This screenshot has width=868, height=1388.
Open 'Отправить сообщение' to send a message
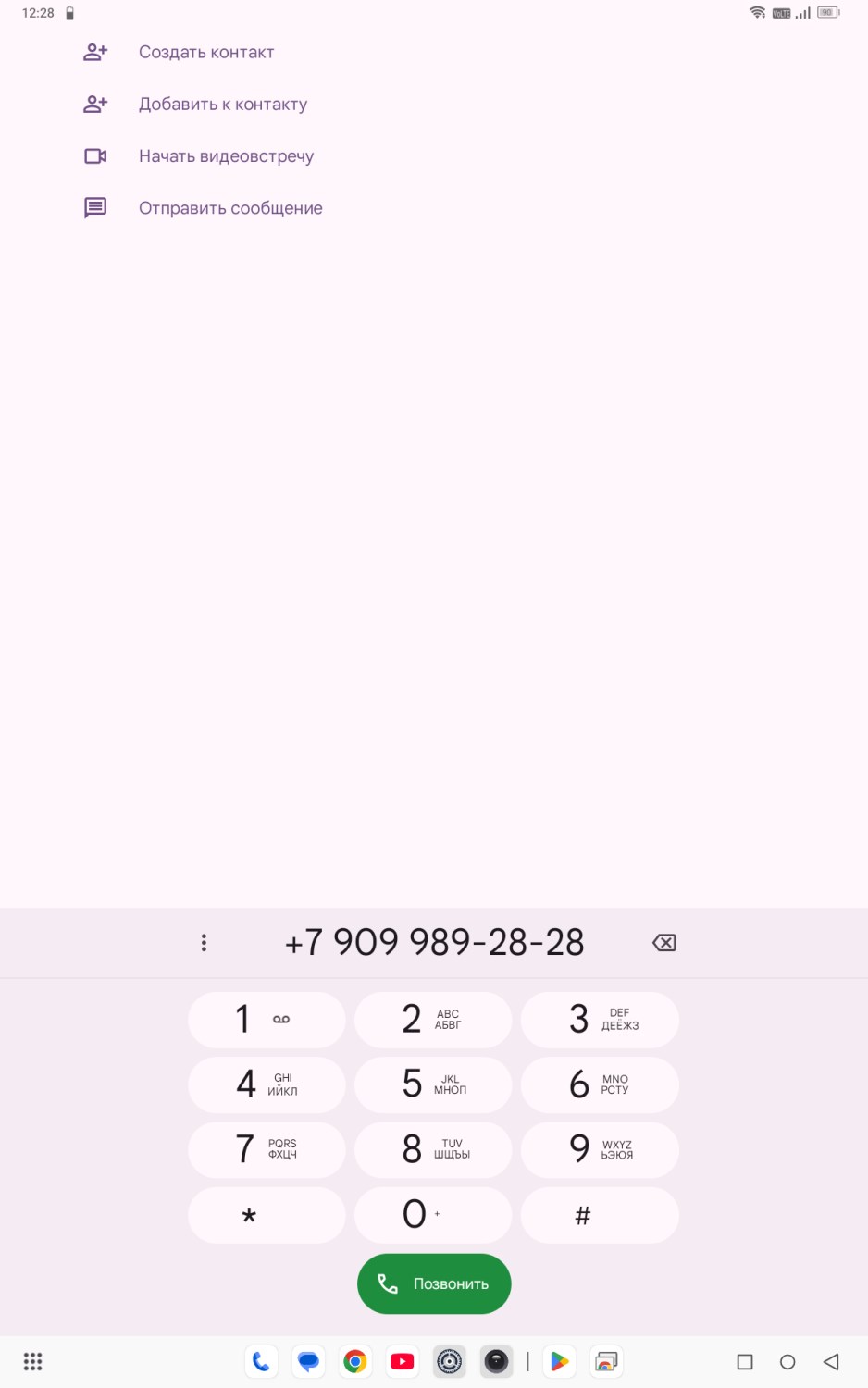pos(230,208)
